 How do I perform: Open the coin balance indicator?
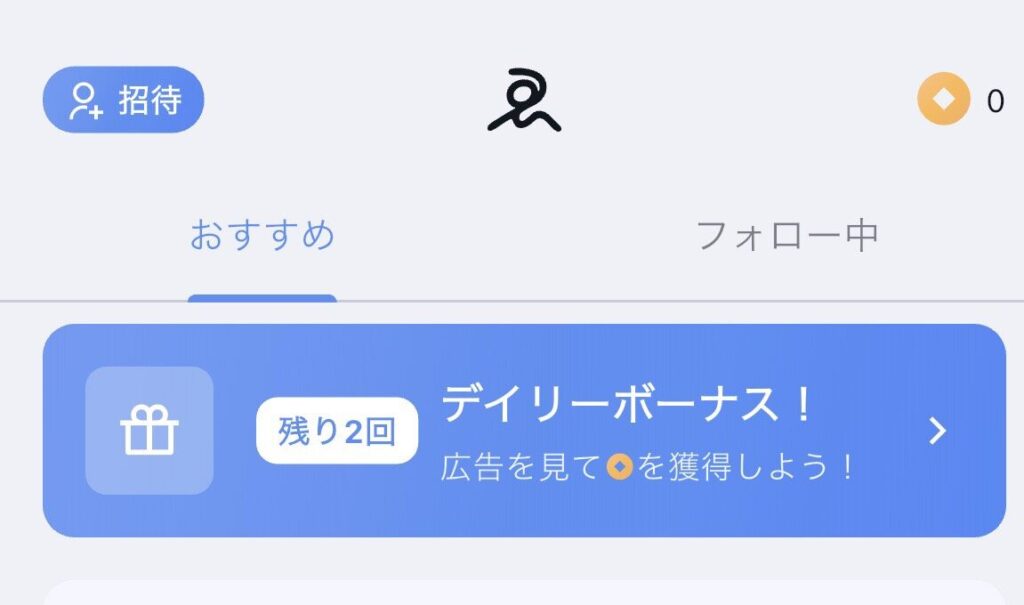point(960,100)
